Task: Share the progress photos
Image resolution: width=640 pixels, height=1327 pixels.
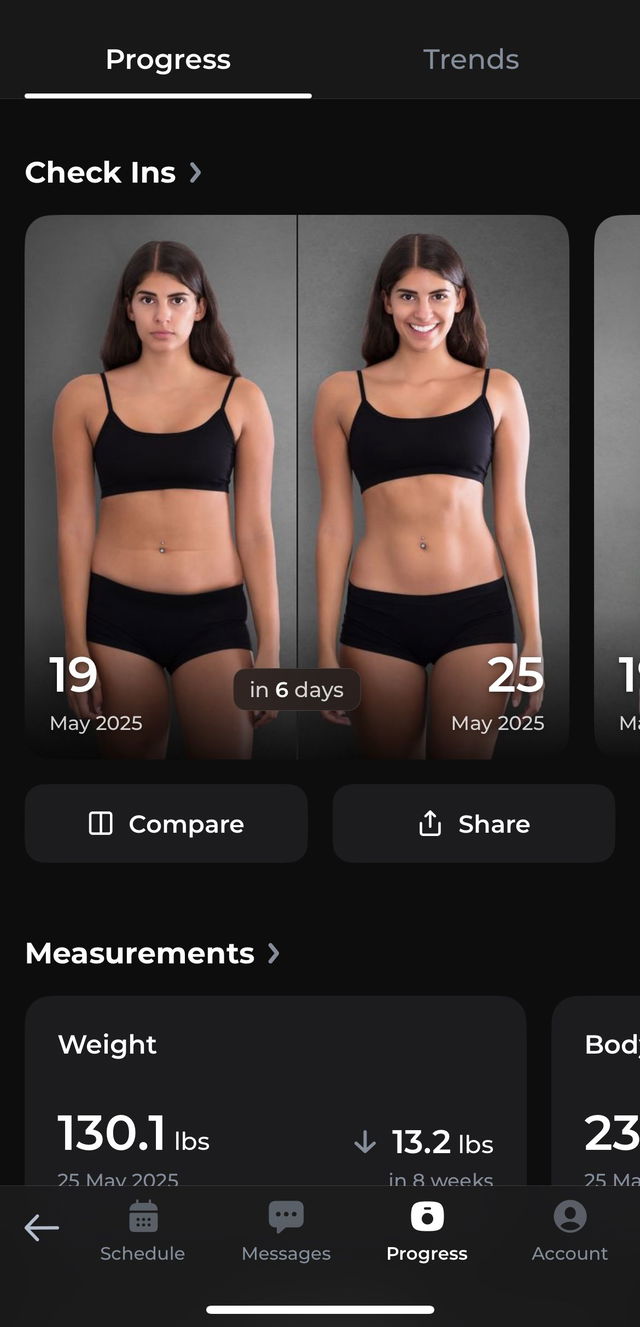Action: coord(473,823)
